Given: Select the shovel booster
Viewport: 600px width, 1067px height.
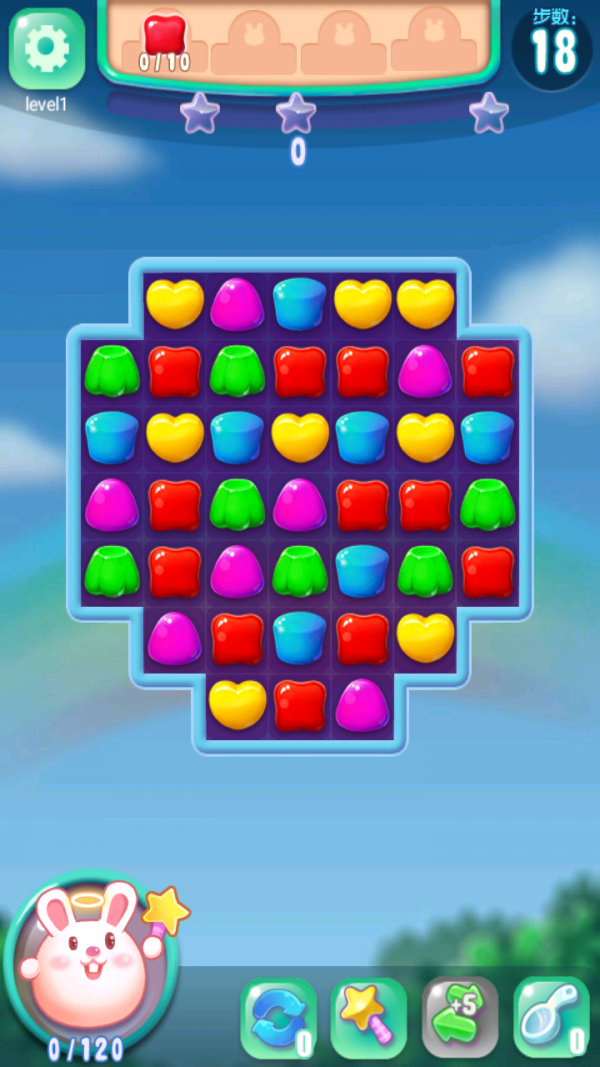Looking at the screenshot, I should tap(551, 1016).
